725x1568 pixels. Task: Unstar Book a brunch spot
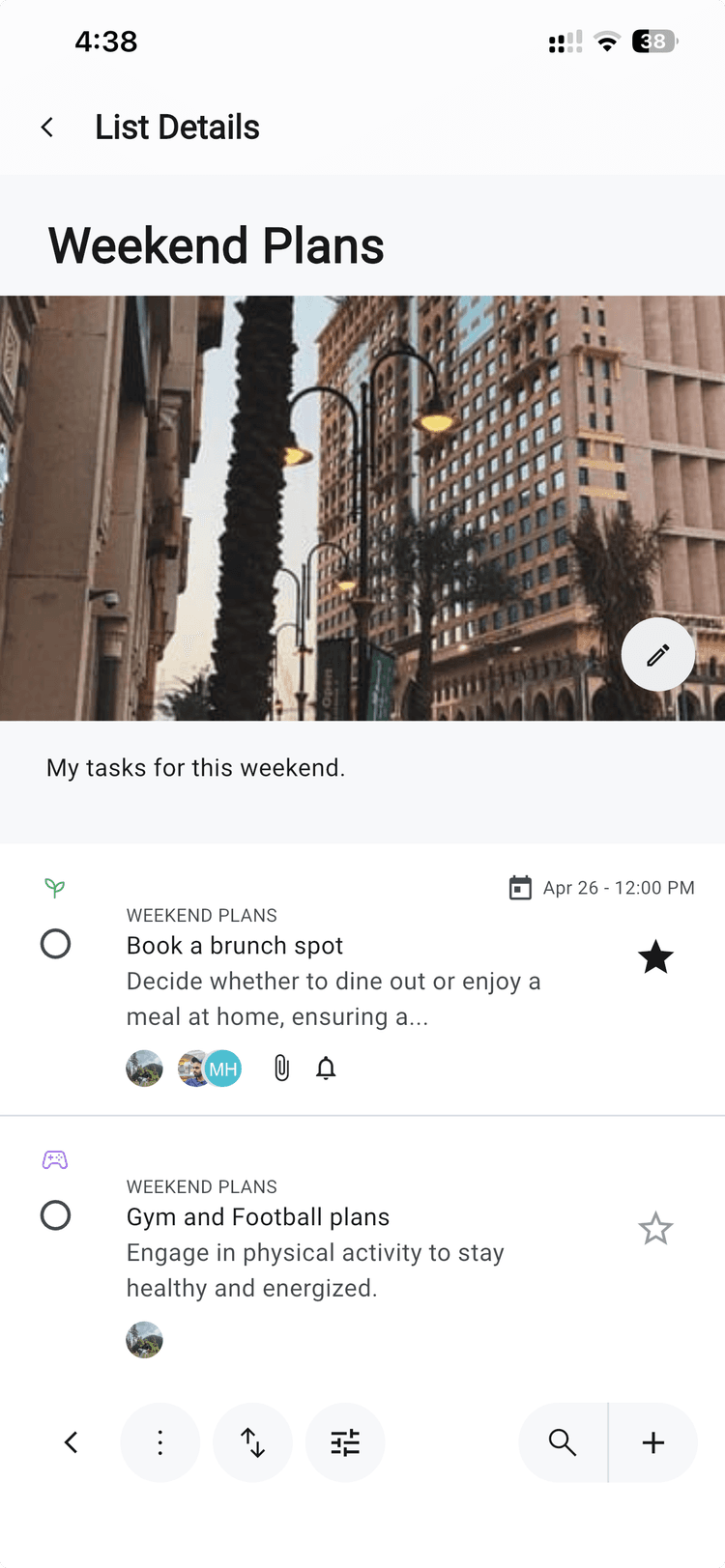coord(655,956)
